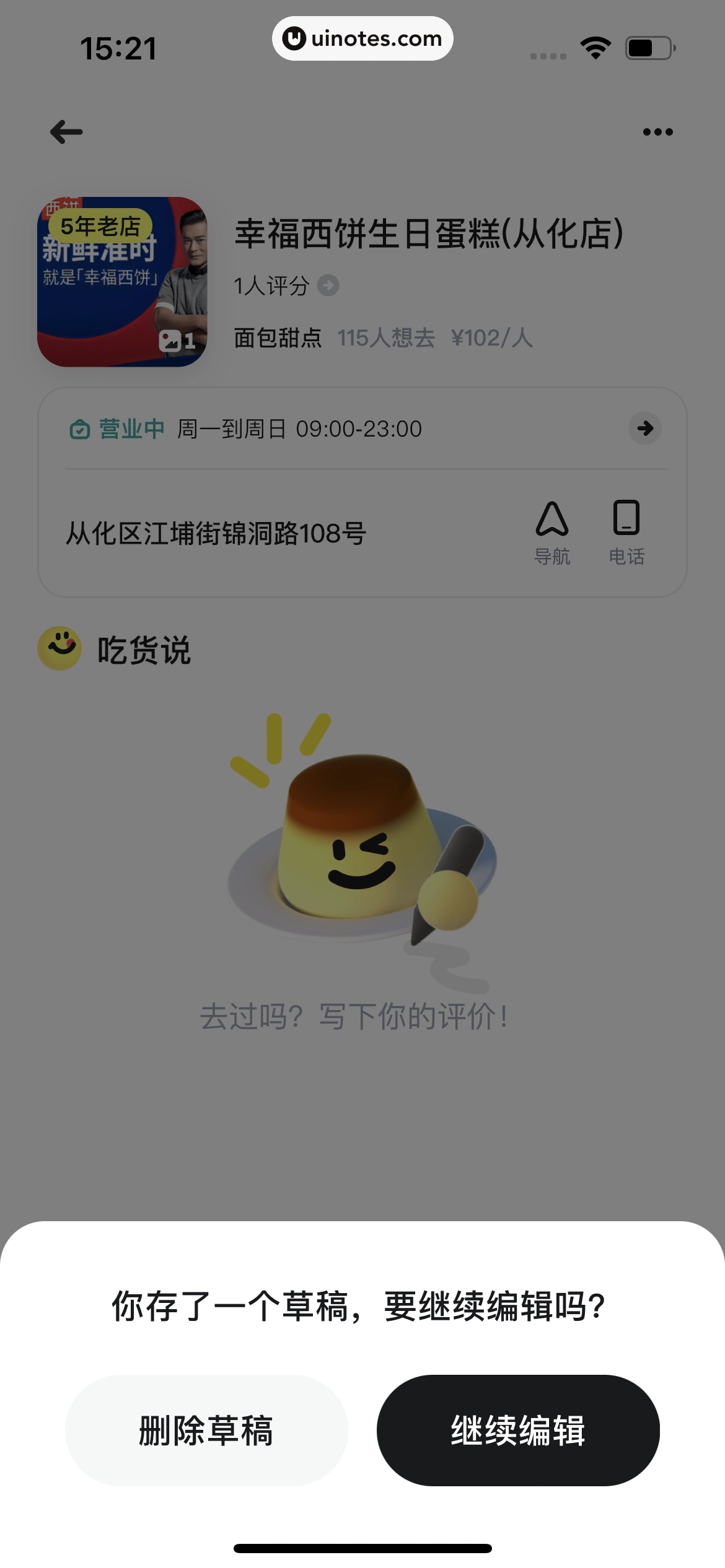This screenshot has width=725, height=1568.
Task: Expand the rating details via arrow next to 1人评分
Action: click(x=328, y=285)
